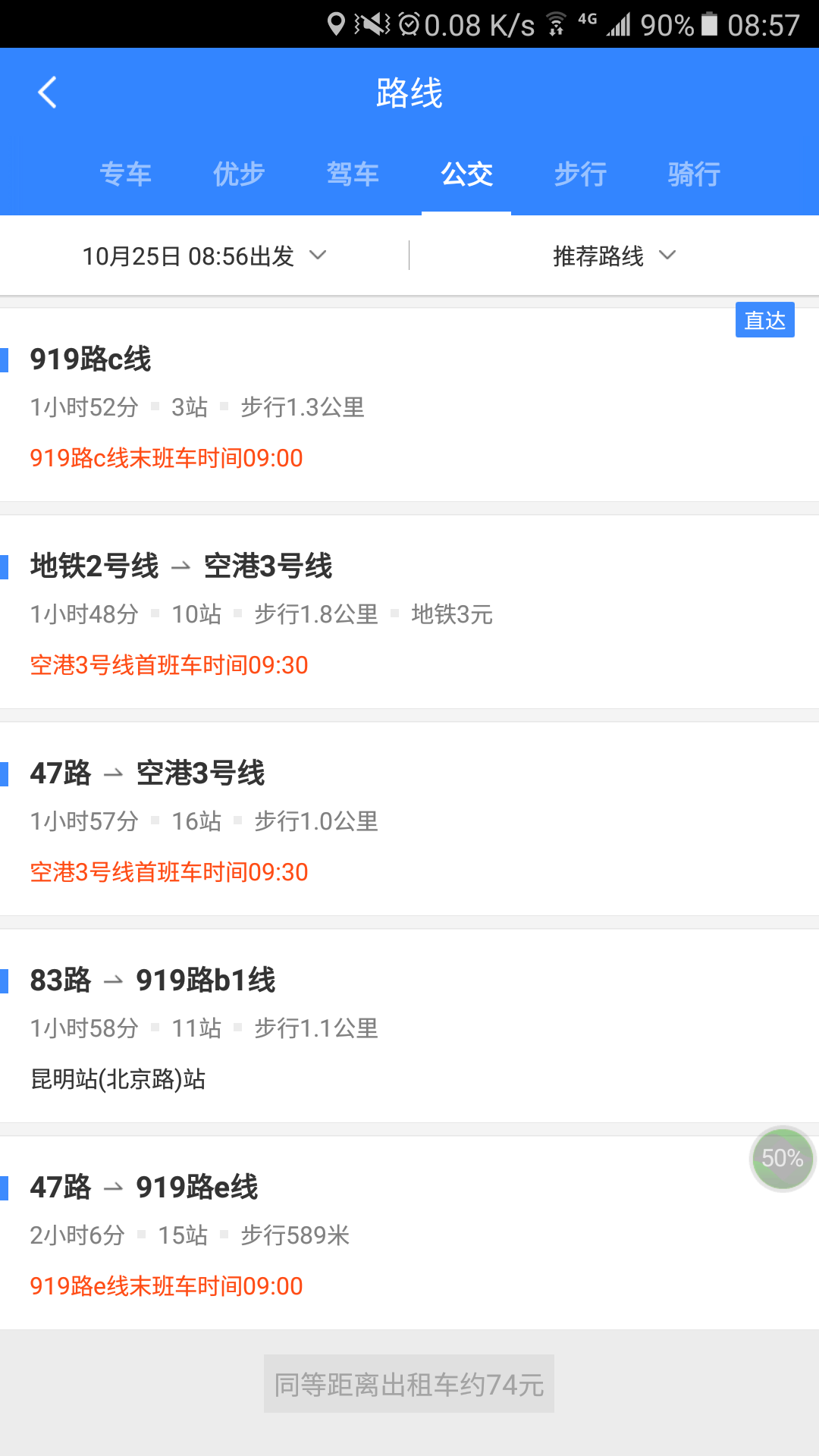819x1456 pixels.
Task: Switch to the 驾车 driving tab
Action: click(x=353, y=174)
